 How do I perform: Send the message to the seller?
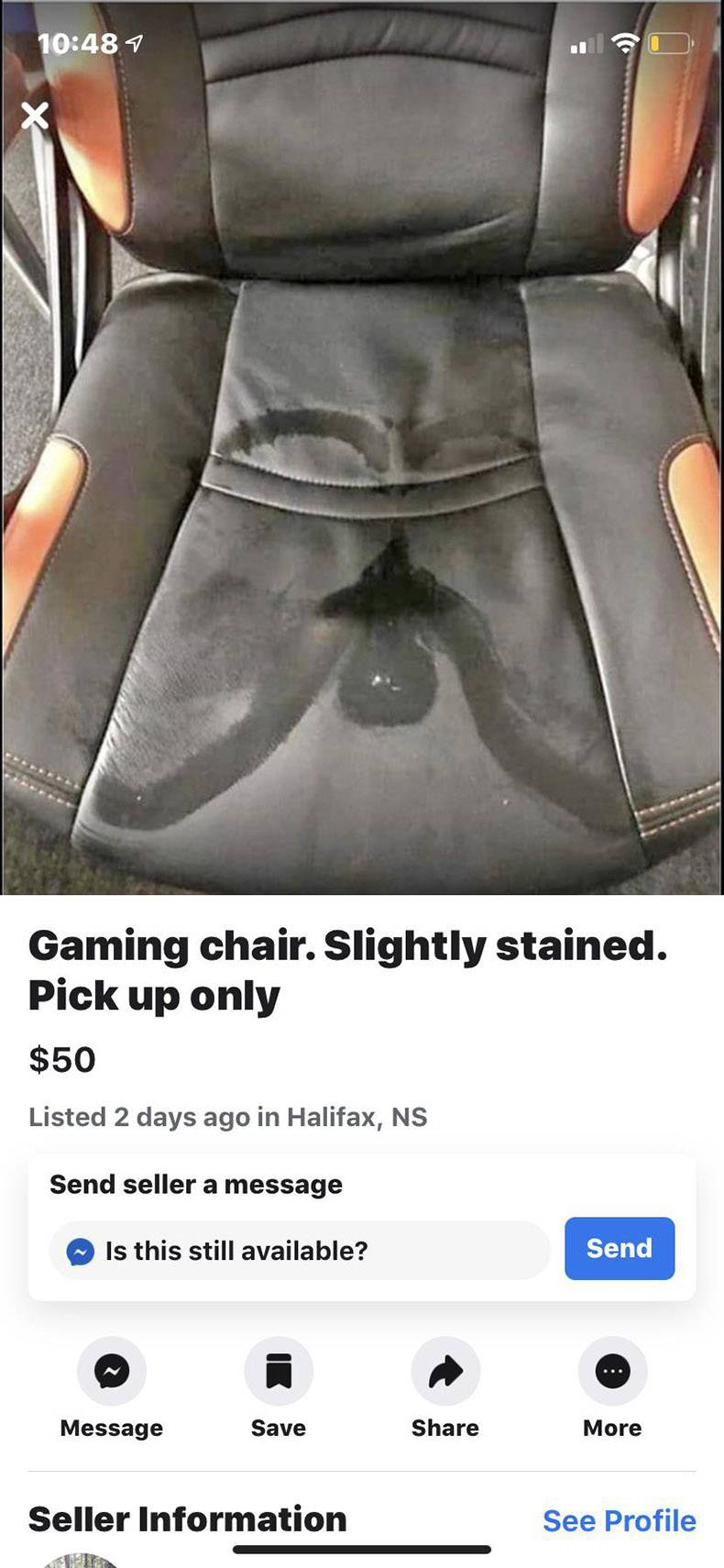tap(619, 1248)
